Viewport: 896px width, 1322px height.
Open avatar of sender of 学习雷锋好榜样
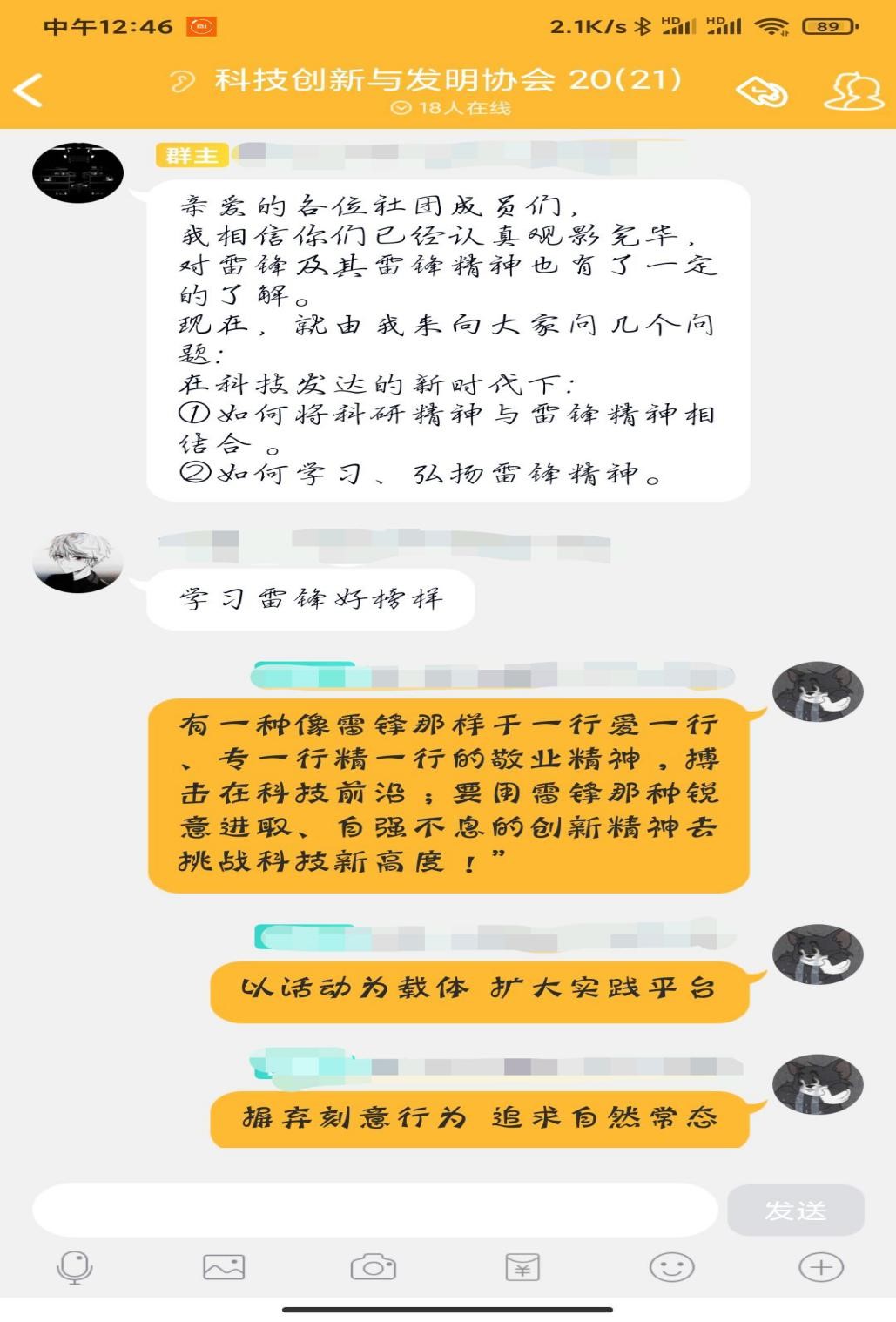coord(77,562)
